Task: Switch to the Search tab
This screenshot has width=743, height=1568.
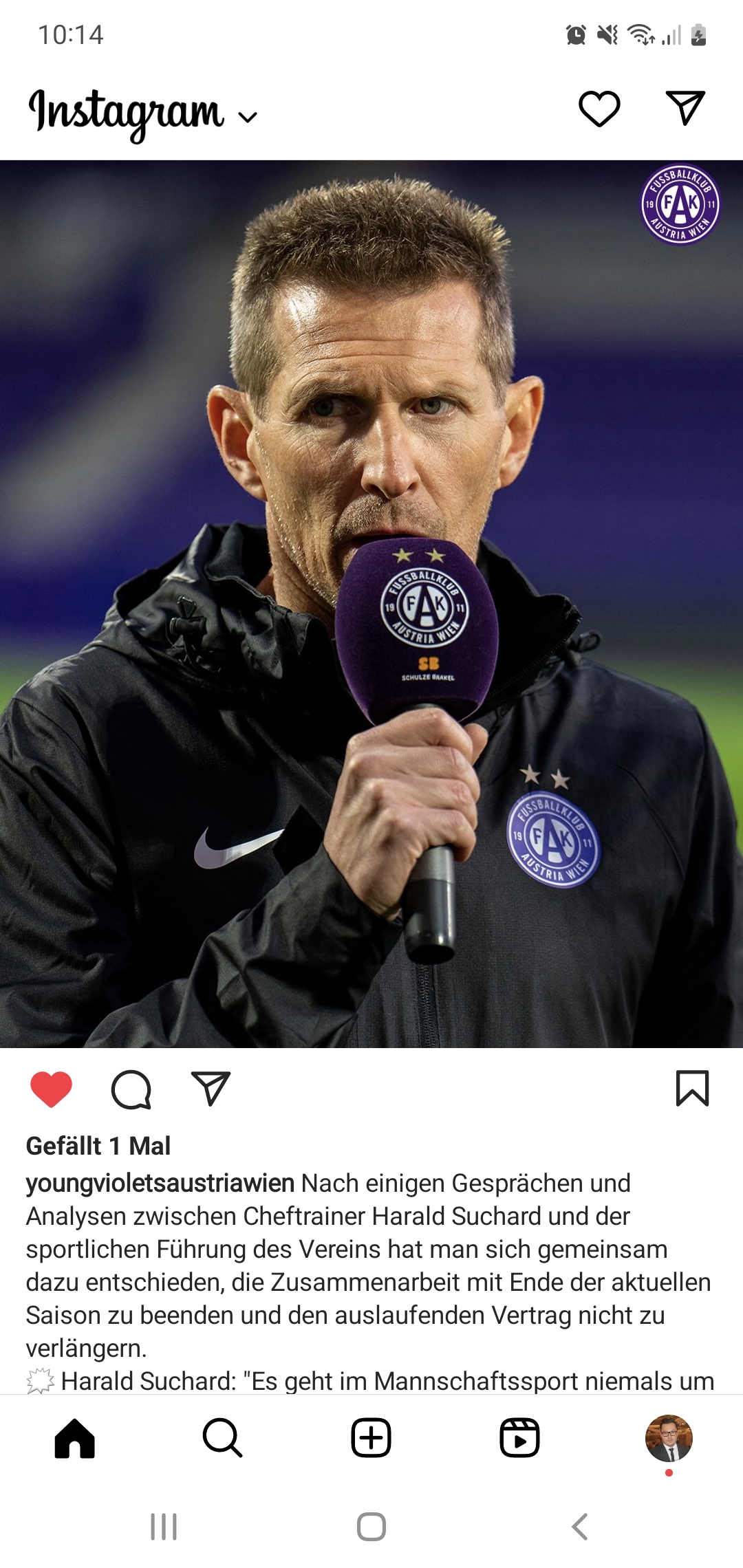Action: tap(222, 1438)
